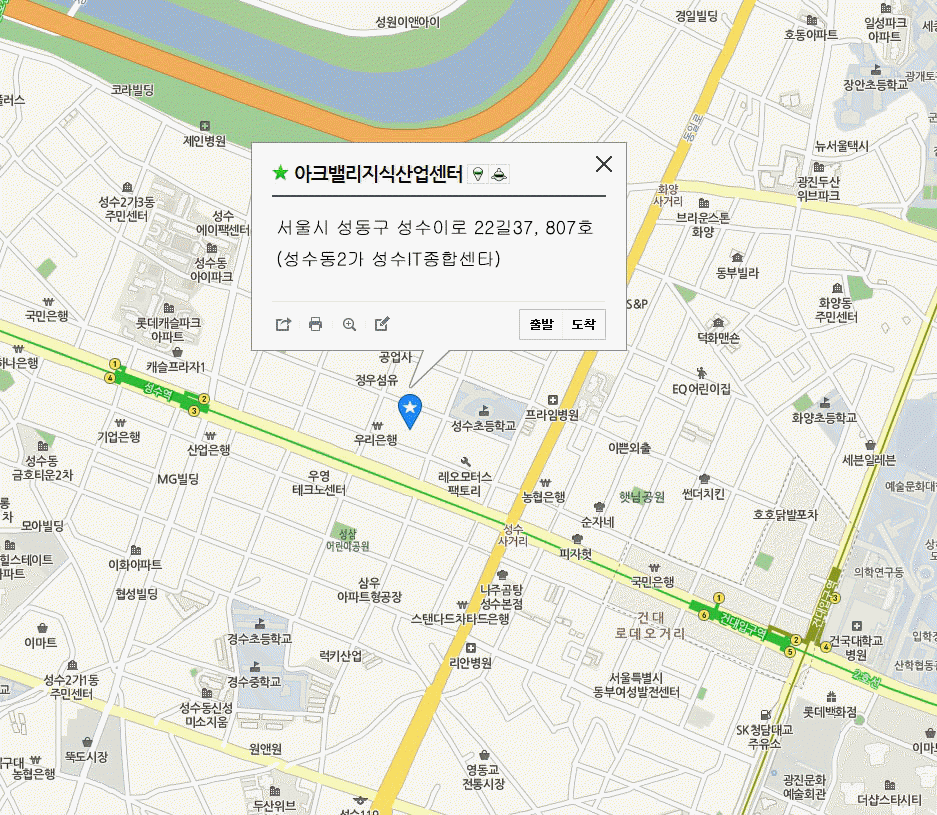Tap the green favorite star
This screenshot has width=937, height=815.
[280, 173]
